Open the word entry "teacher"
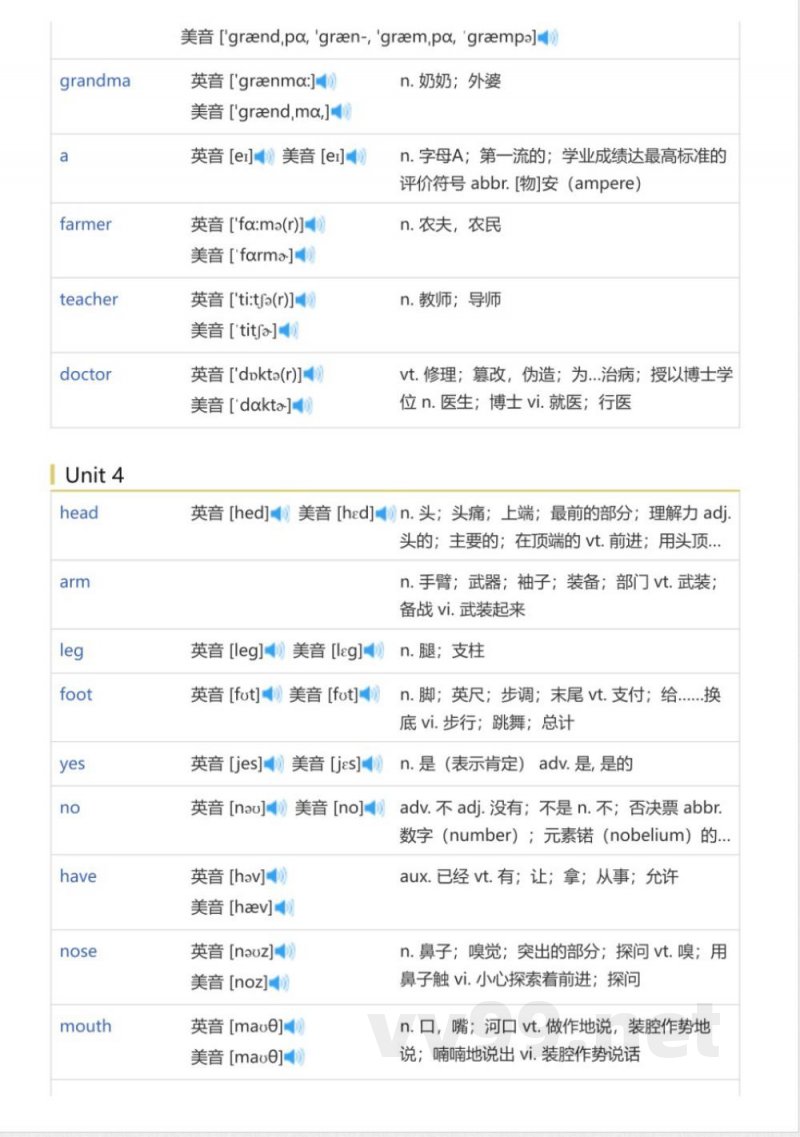This screenshot has width=800, height=1137. tap(88, 299)
